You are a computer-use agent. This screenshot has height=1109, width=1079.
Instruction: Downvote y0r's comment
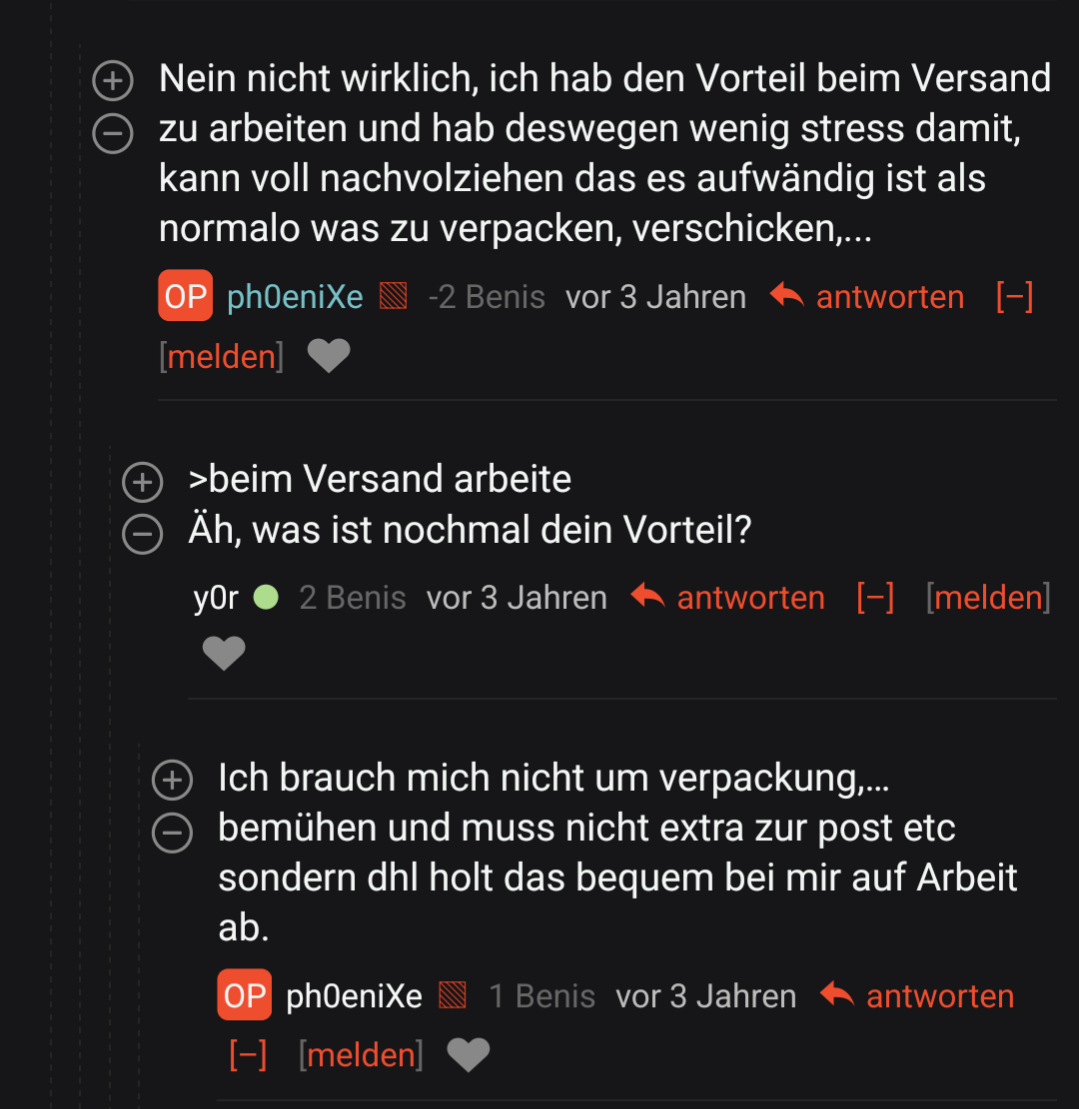click(142, 535)
